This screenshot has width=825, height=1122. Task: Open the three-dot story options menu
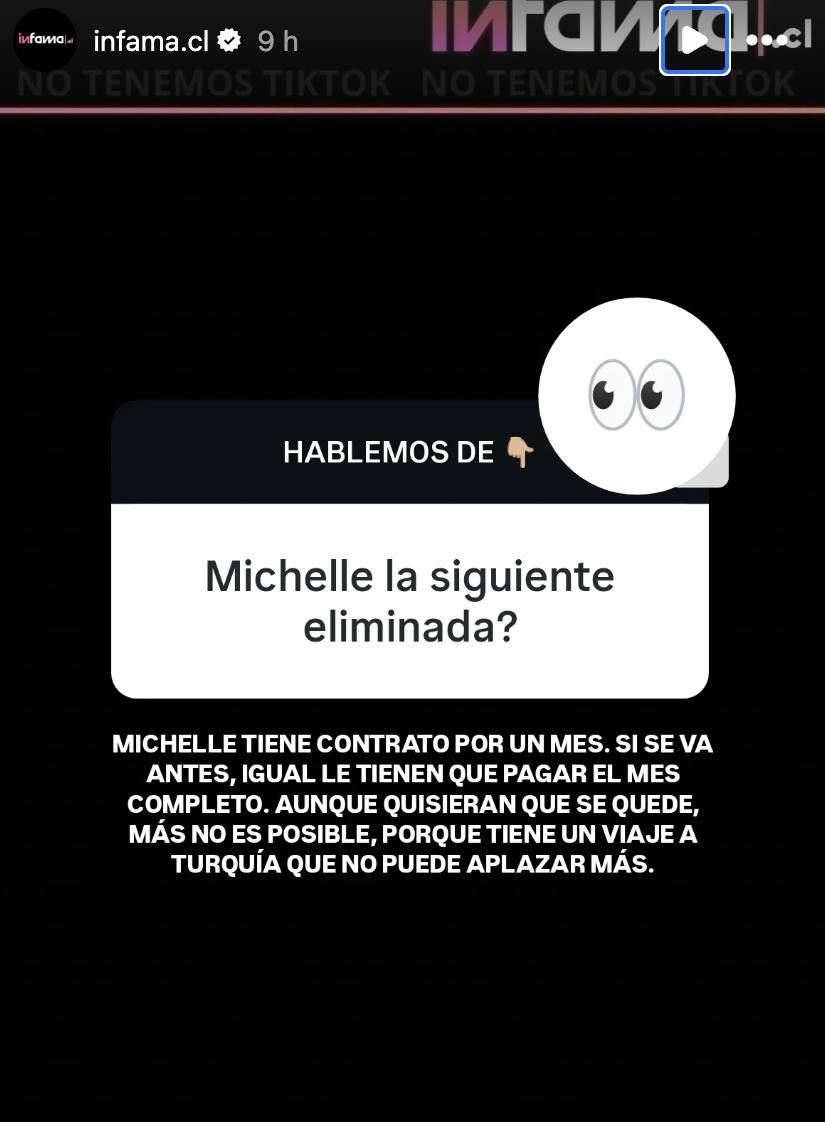click(x=766, y=40)
